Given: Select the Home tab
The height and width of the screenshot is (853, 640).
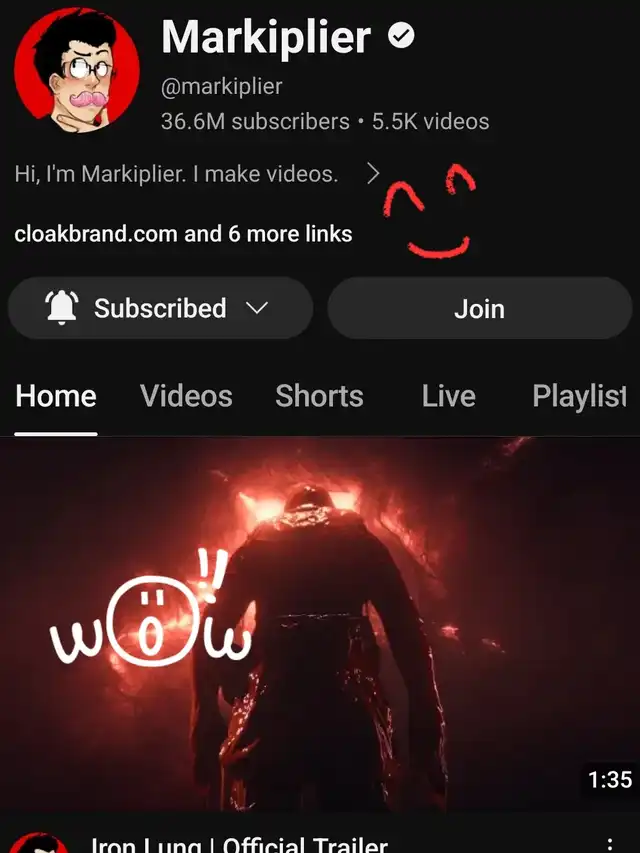Looking at the screenshot, I should click(56, 396).
